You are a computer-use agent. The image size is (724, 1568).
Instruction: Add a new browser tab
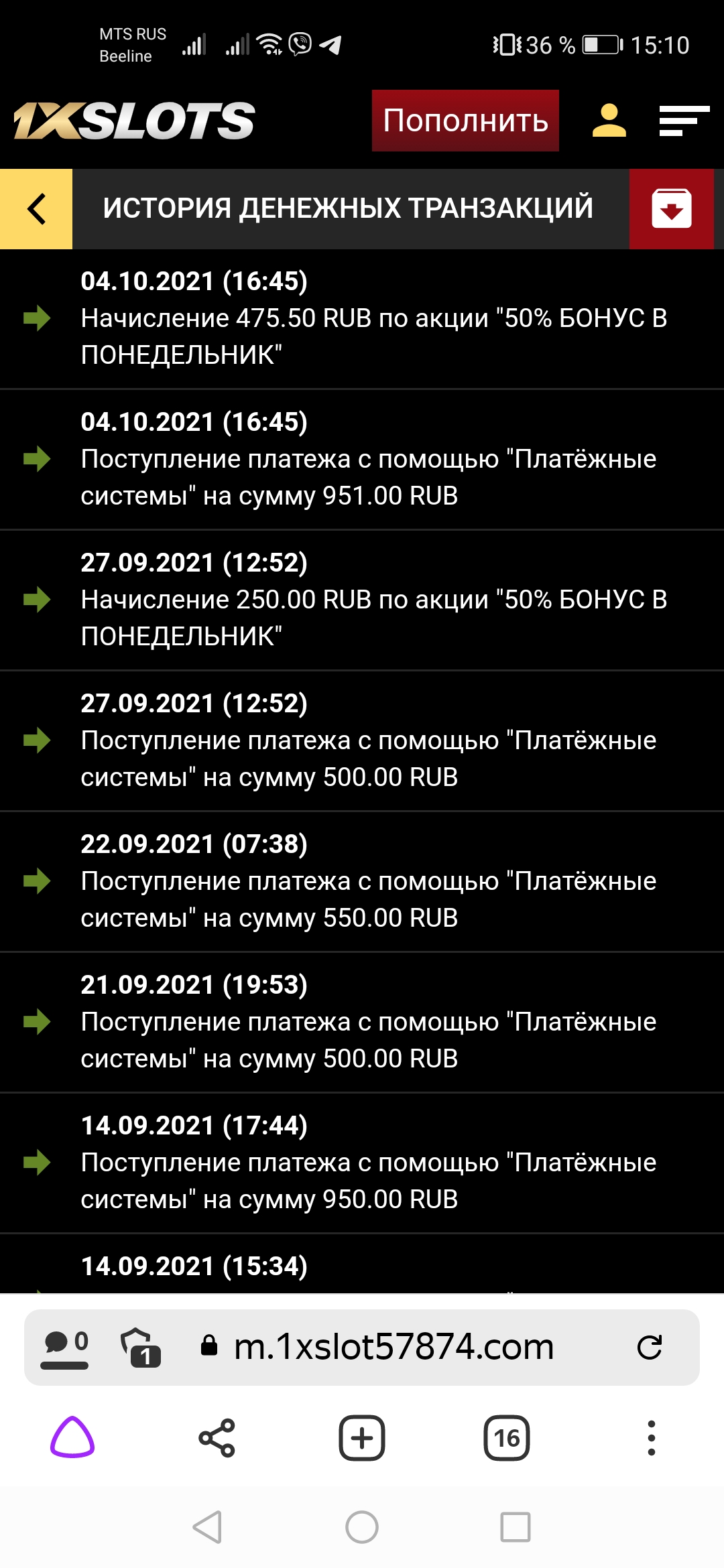(x=362, y=1438)
